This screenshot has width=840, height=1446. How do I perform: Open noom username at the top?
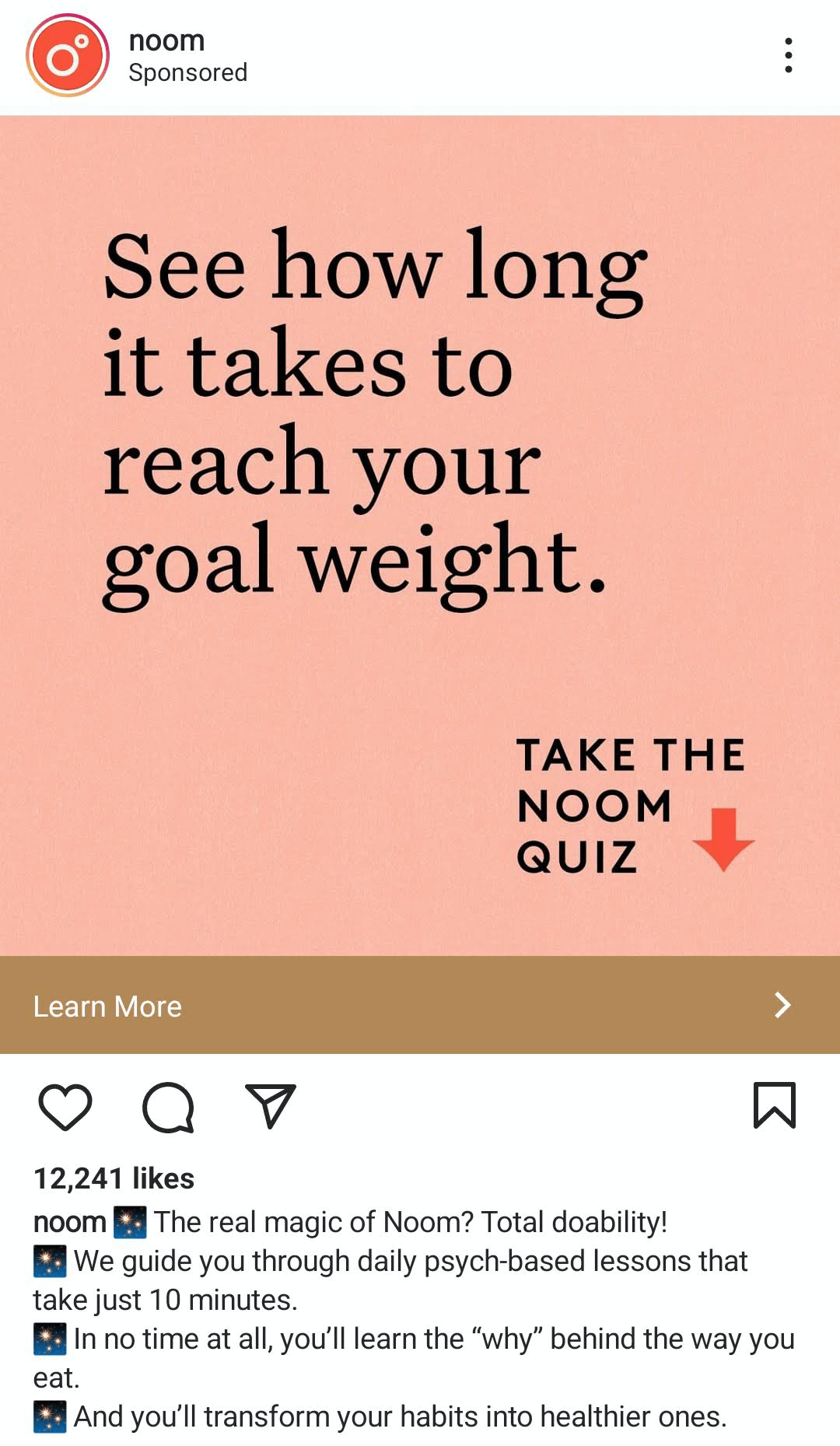(x=166, y=40)
